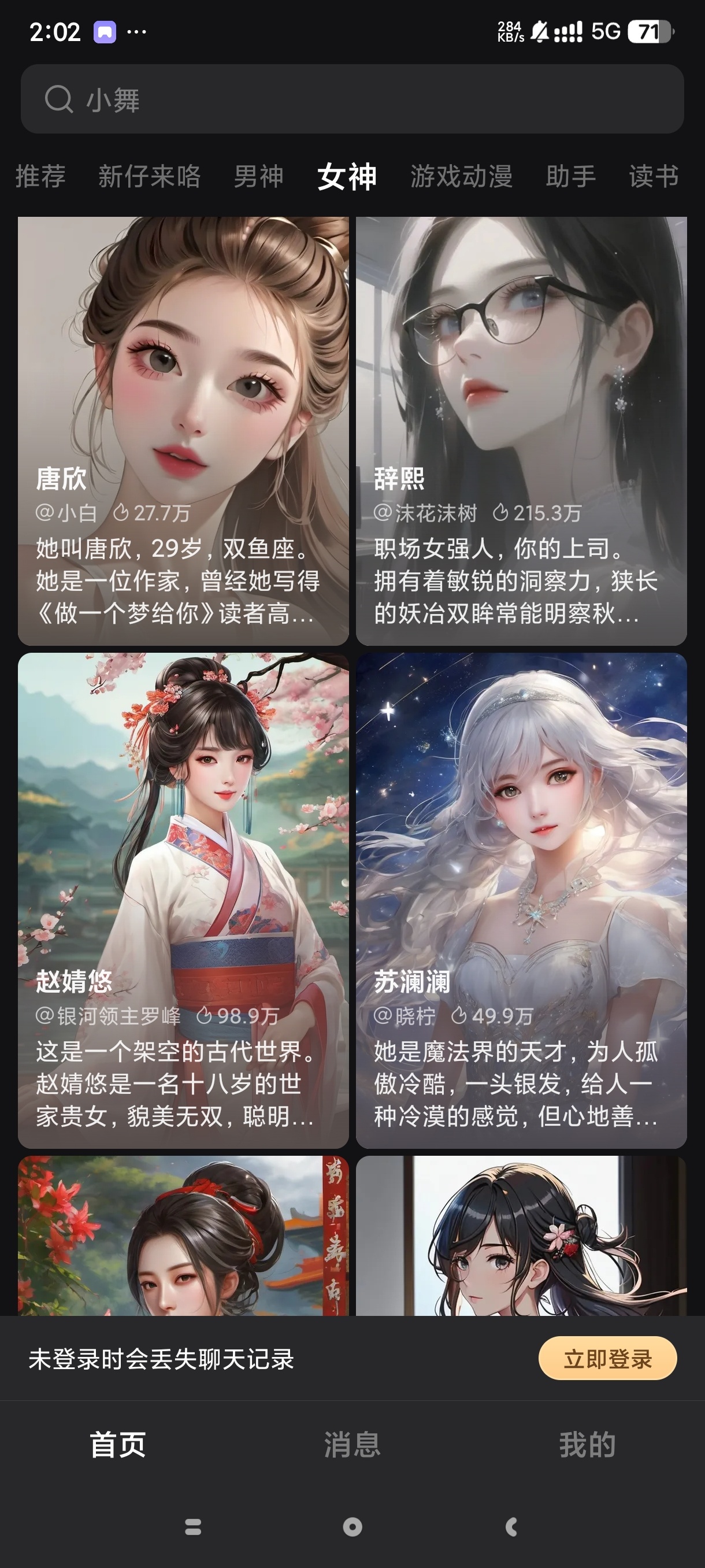Open the 唐欣 character card
This screenshot has width=705, height=1568.
(183, 430)
